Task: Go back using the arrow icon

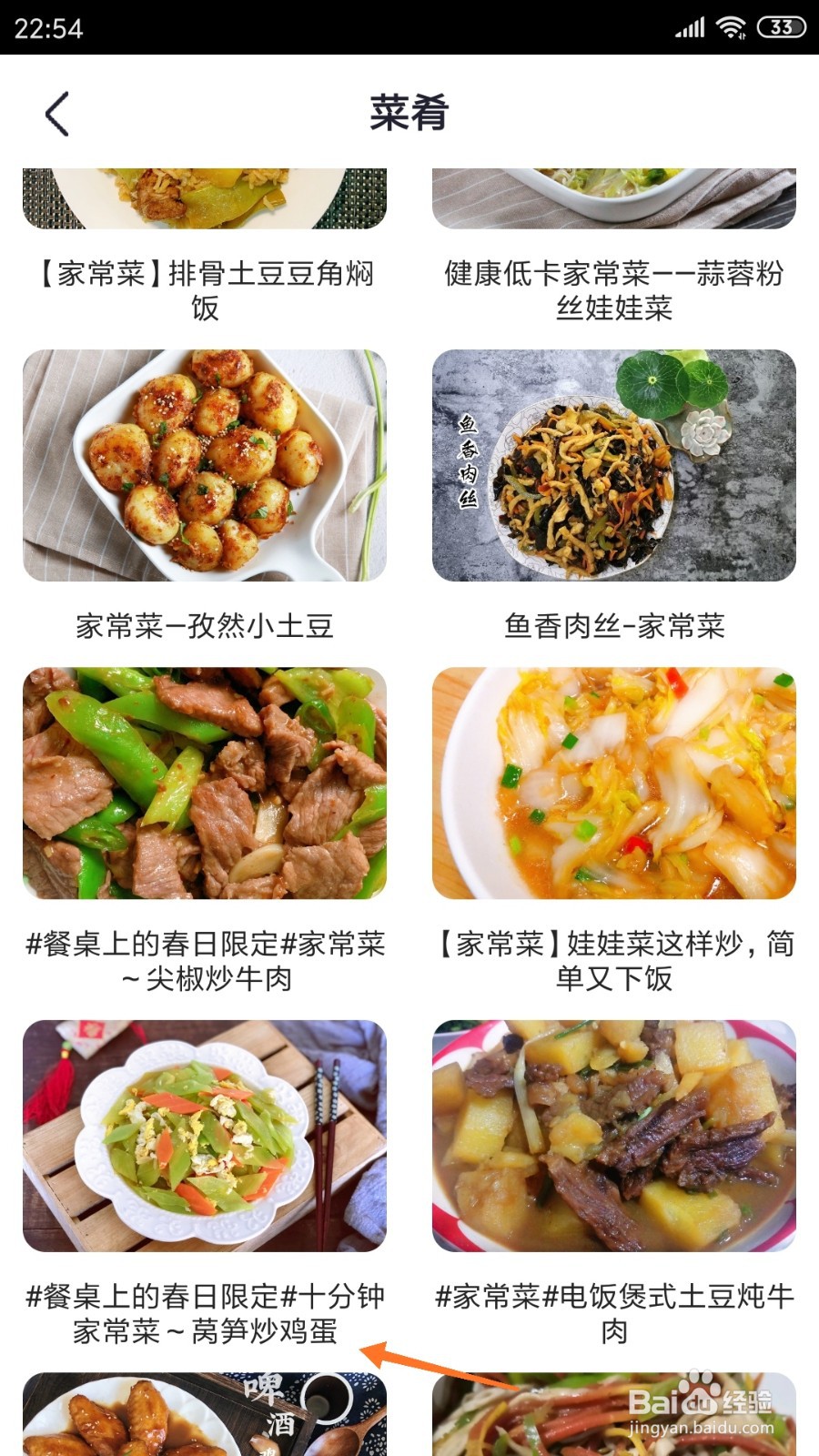Action: point(56,114)
